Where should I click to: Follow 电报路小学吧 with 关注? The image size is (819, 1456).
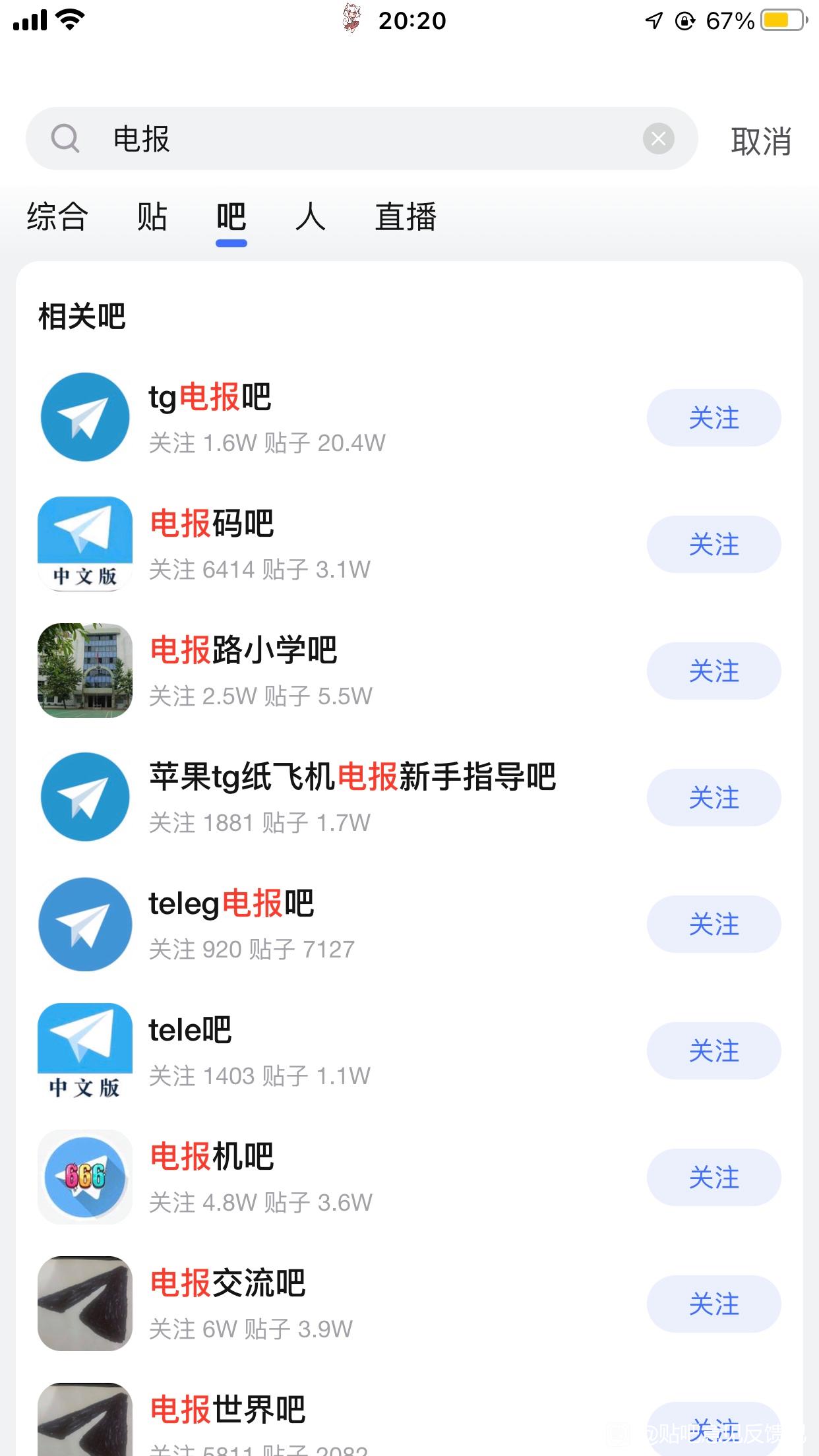pos(713,671)
